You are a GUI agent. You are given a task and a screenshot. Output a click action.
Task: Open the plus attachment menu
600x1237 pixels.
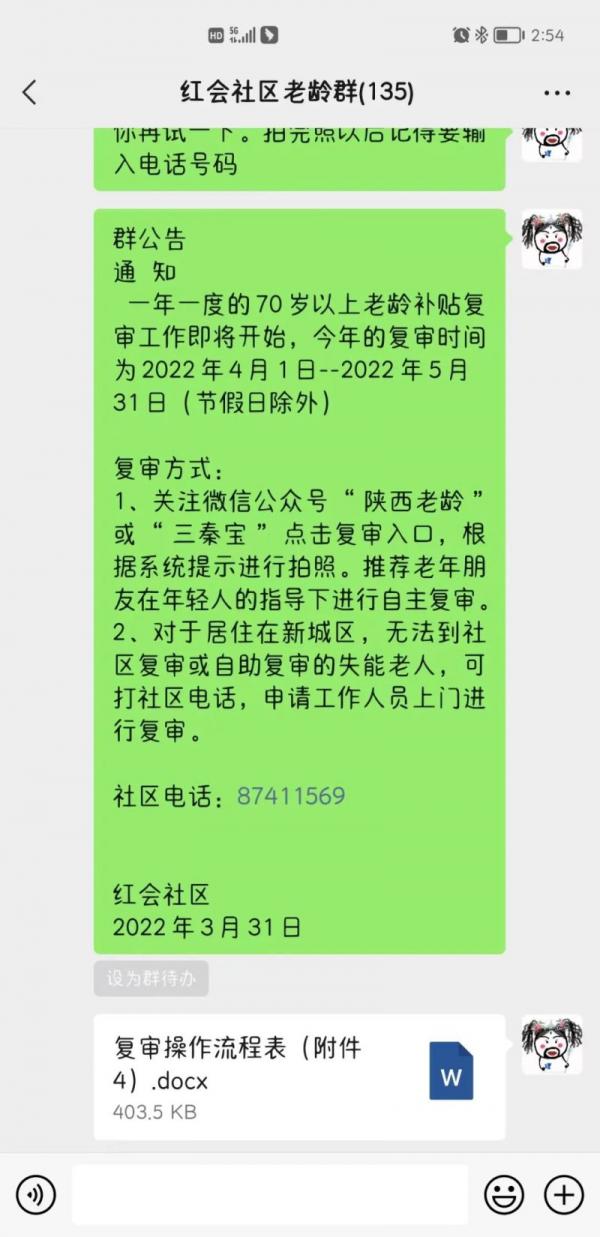563,1194
